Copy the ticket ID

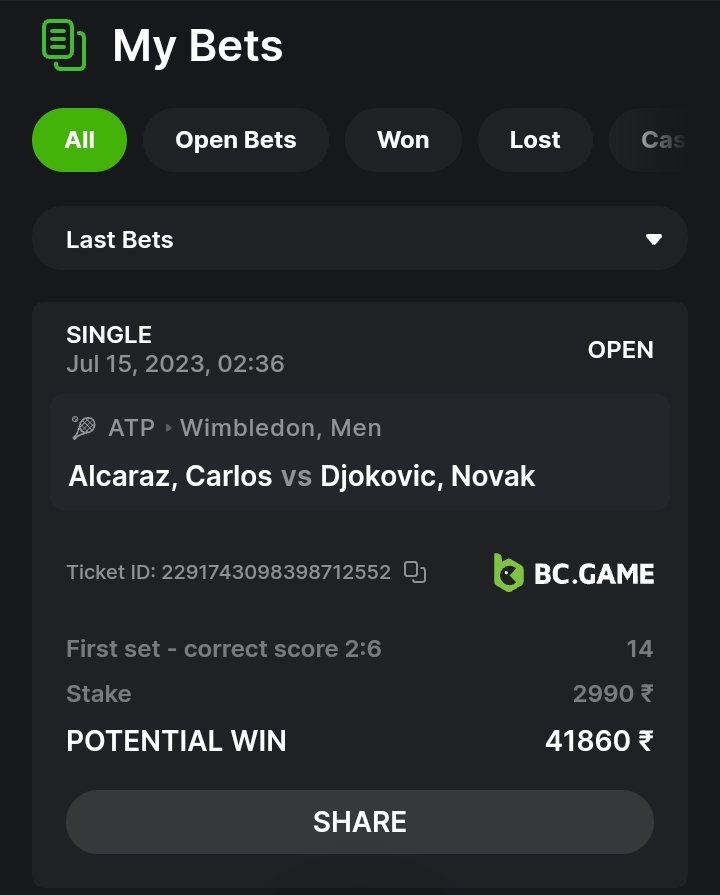415,573
